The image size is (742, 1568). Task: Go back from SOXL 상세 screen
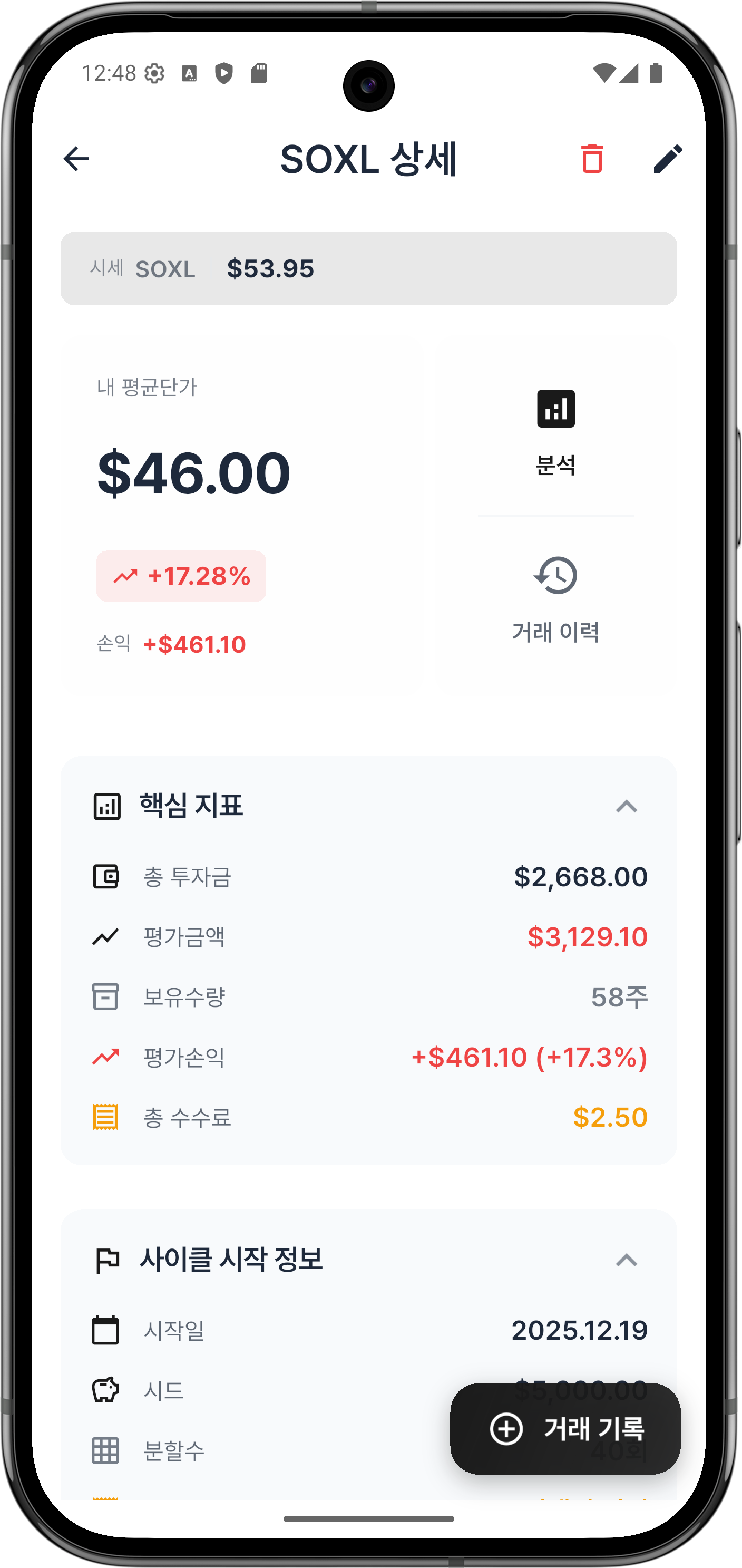coord(76,159)
